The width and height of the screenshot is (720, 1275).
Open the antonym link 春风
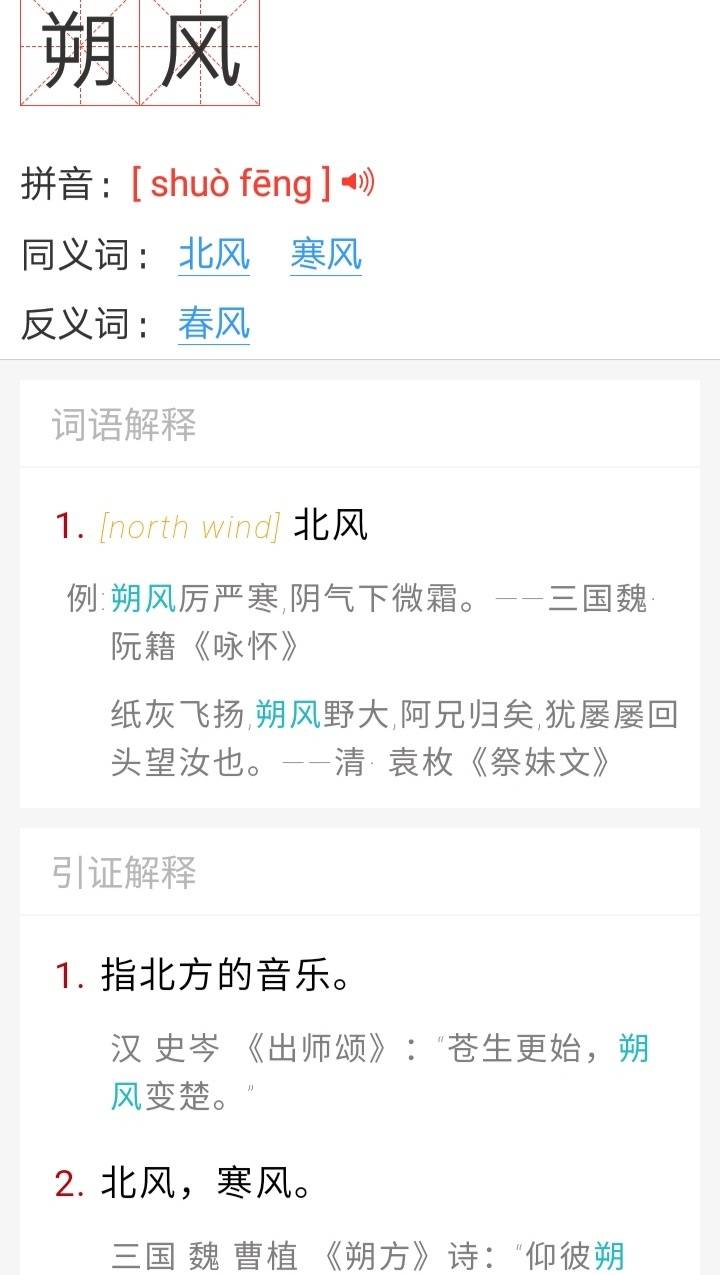[x=214, y=324]
